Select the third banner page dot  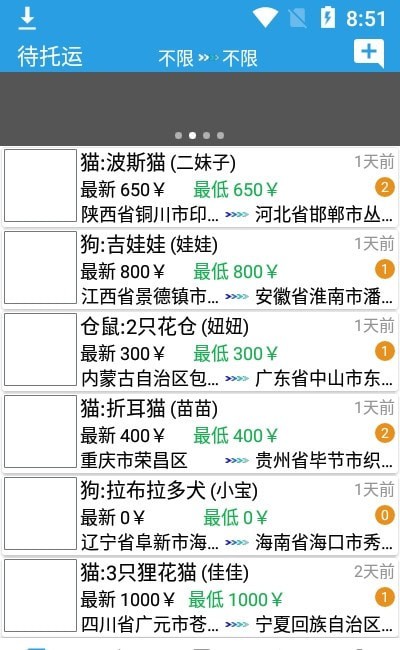click(x=206, y=136)
